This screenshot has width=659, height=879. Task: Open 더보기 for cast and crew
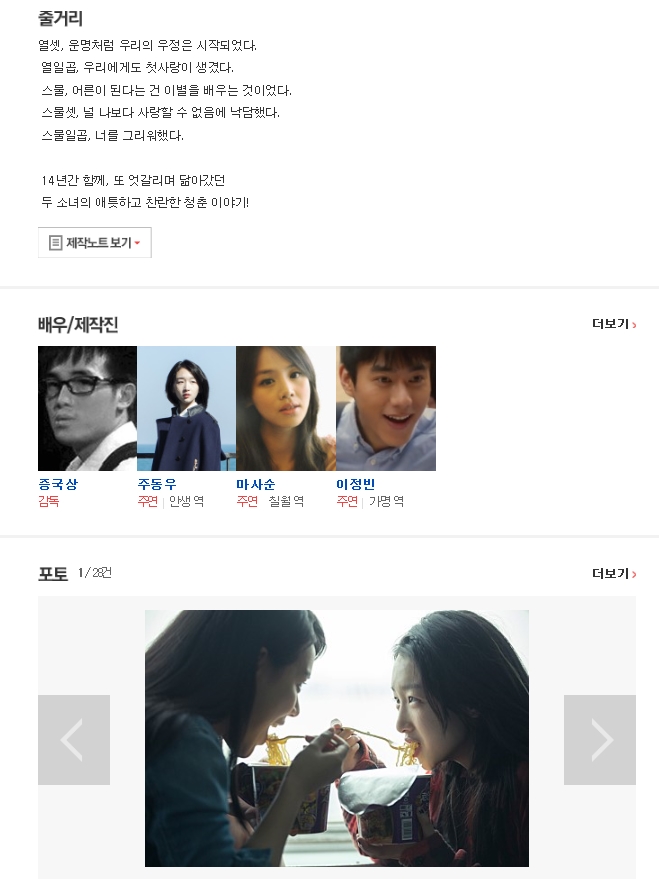(x=613, y=324)
